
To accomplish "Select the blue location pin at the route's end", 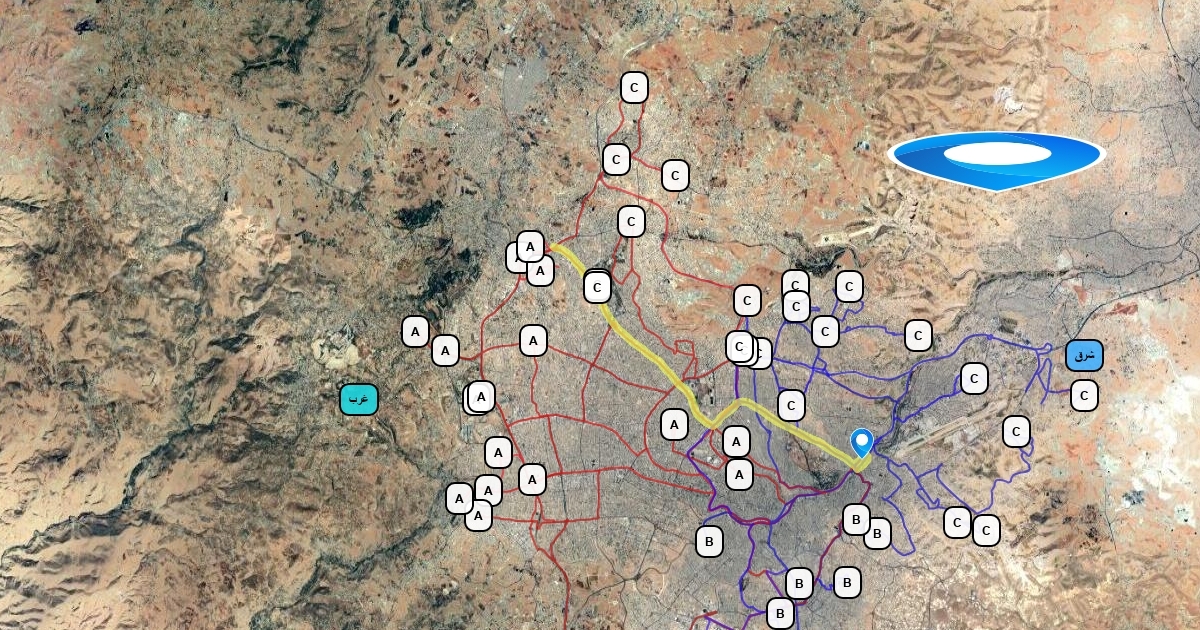I will coord(862,442).
